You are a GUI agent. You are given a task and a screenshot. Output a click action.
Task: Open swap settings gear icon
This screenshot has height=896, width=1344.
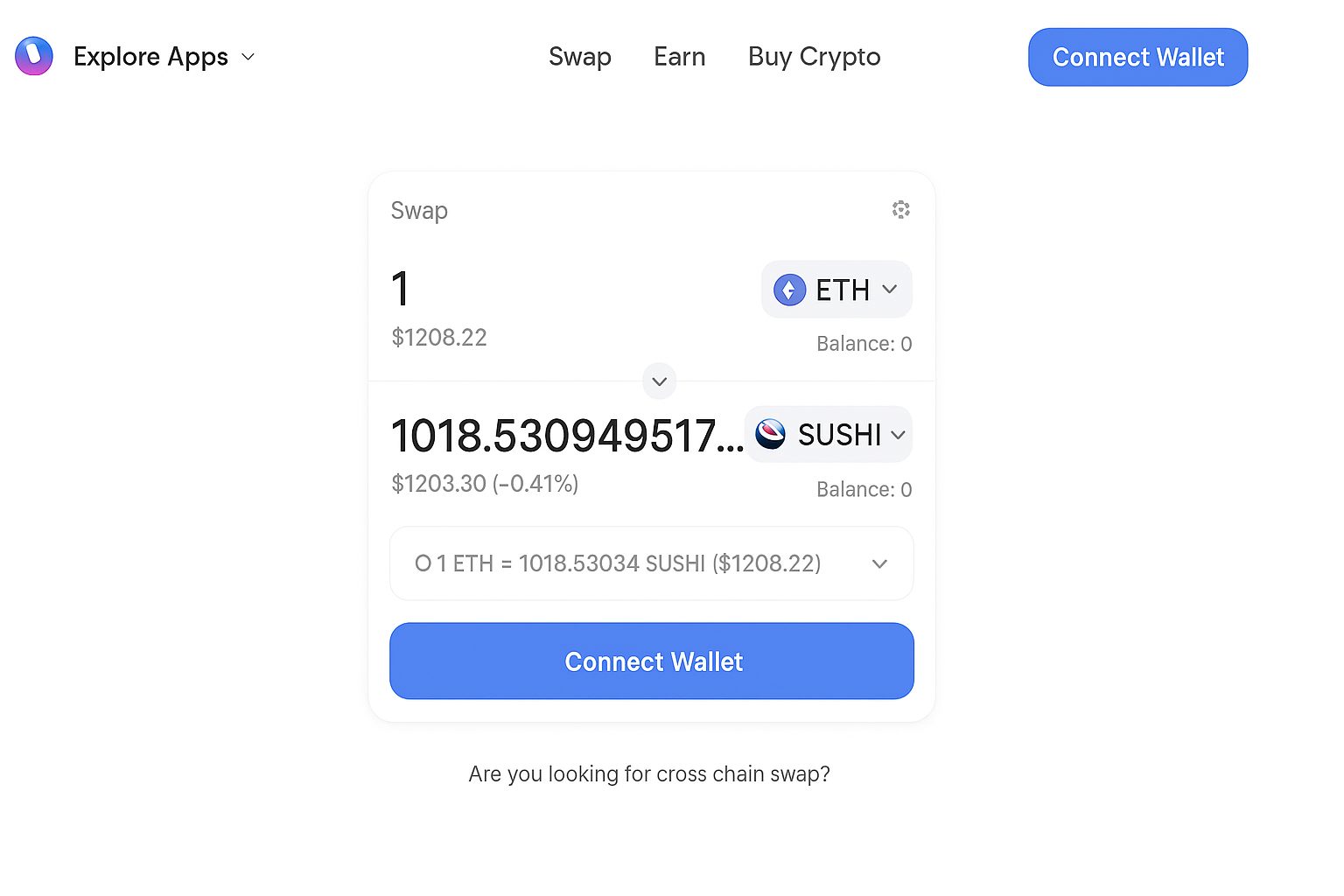(x=900, y=210)
